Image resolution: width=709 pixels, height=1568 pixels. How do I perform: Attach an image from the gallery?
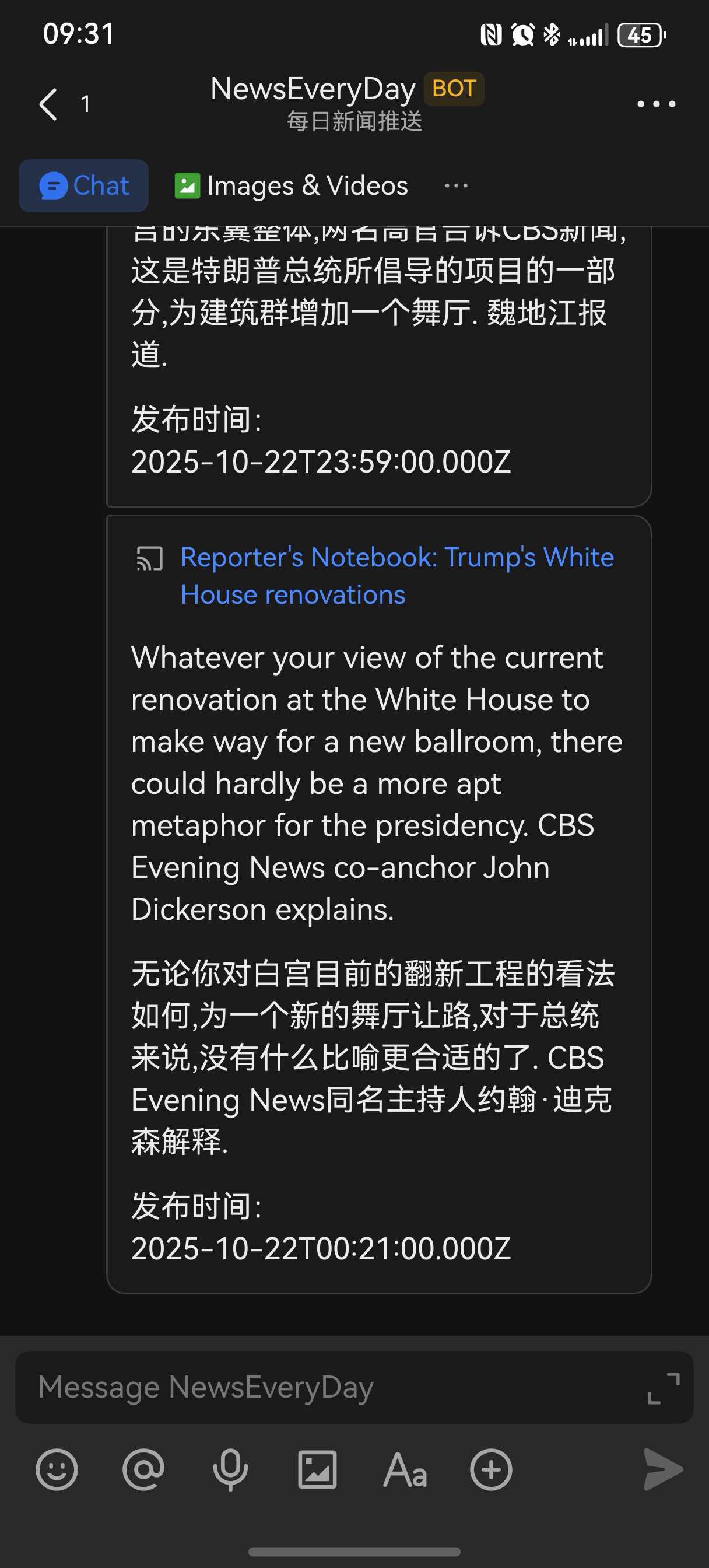tap(317, 1470)
